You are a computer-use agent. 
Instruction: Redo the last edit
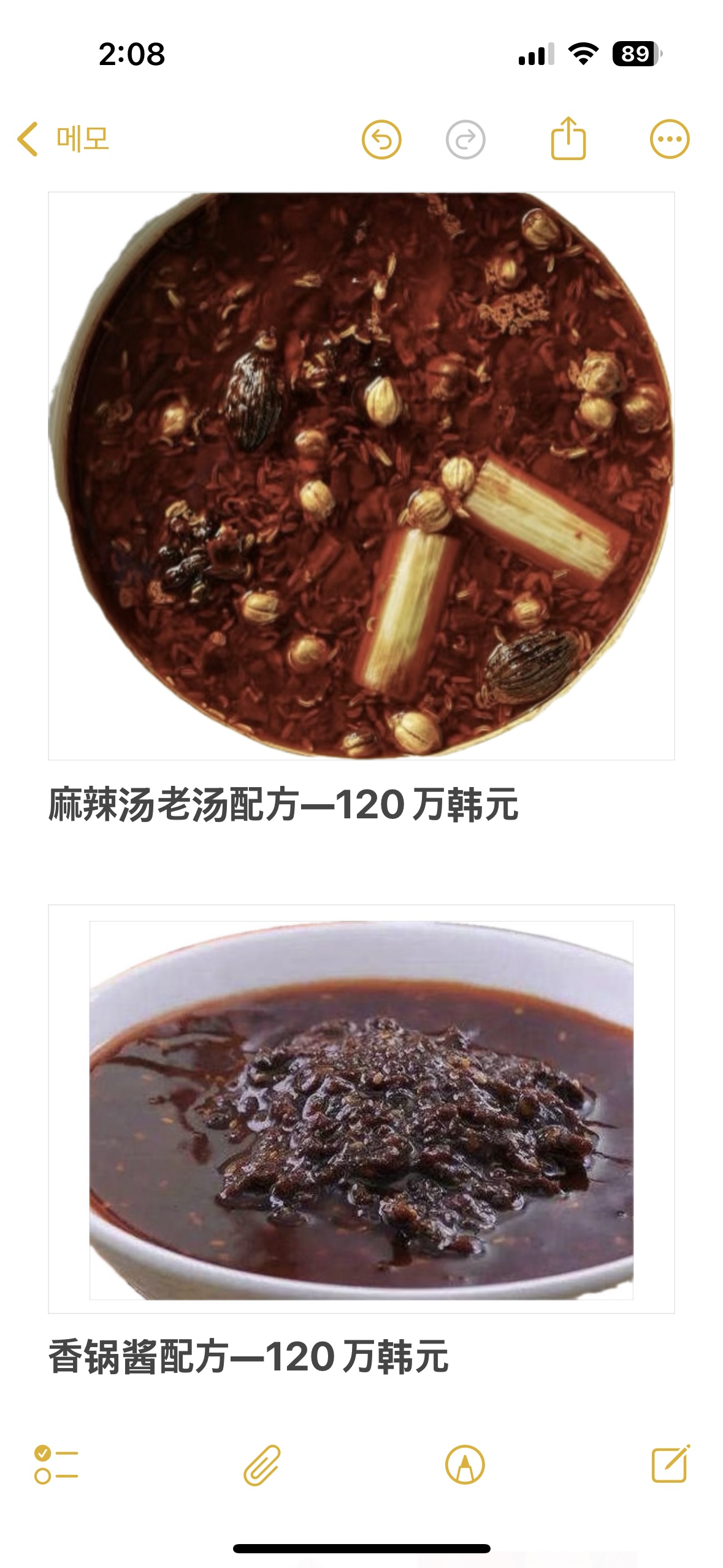point(465,140)
